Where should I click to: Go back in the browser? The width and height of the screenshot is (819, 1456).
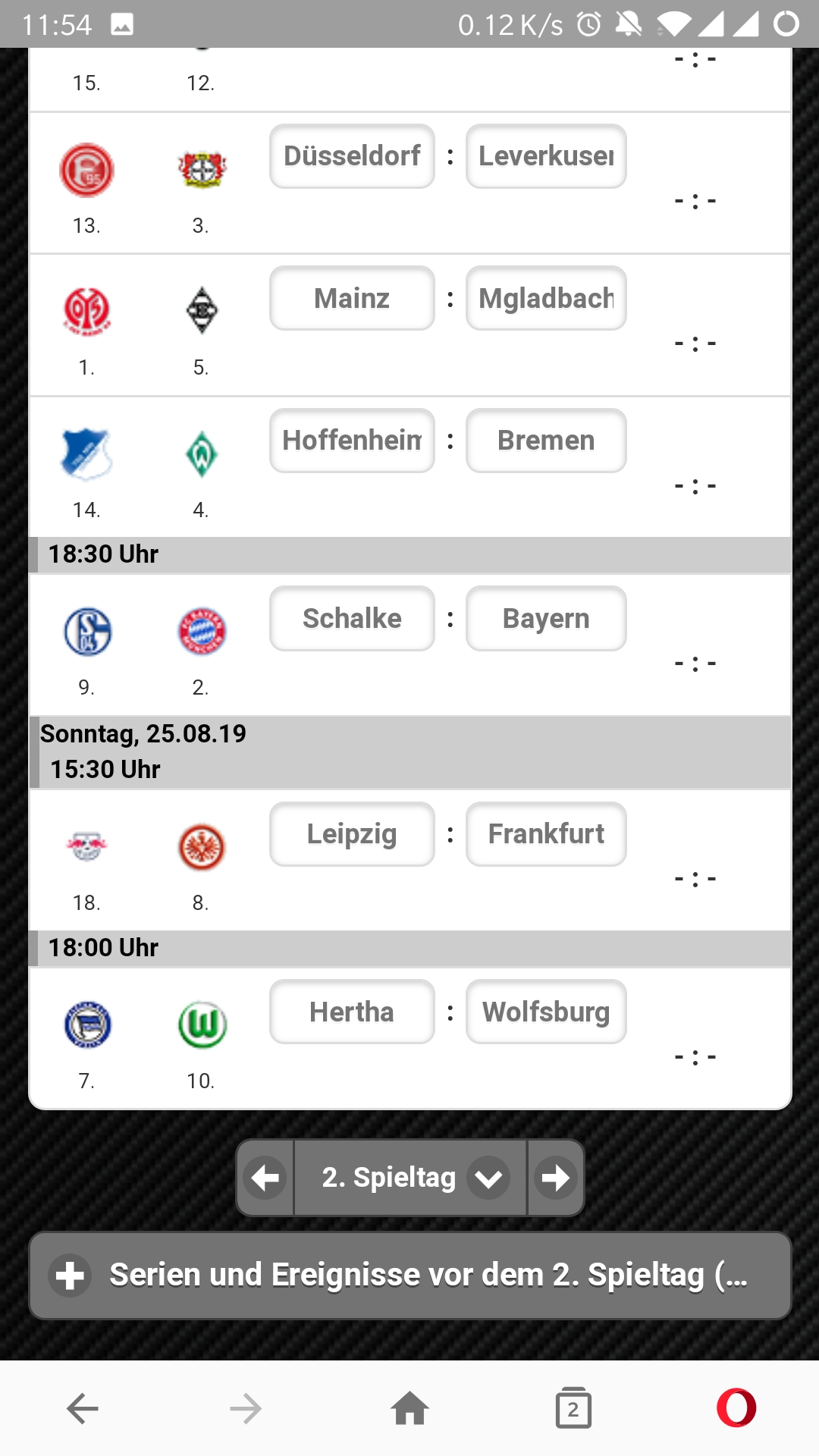tap(82, 1409)
